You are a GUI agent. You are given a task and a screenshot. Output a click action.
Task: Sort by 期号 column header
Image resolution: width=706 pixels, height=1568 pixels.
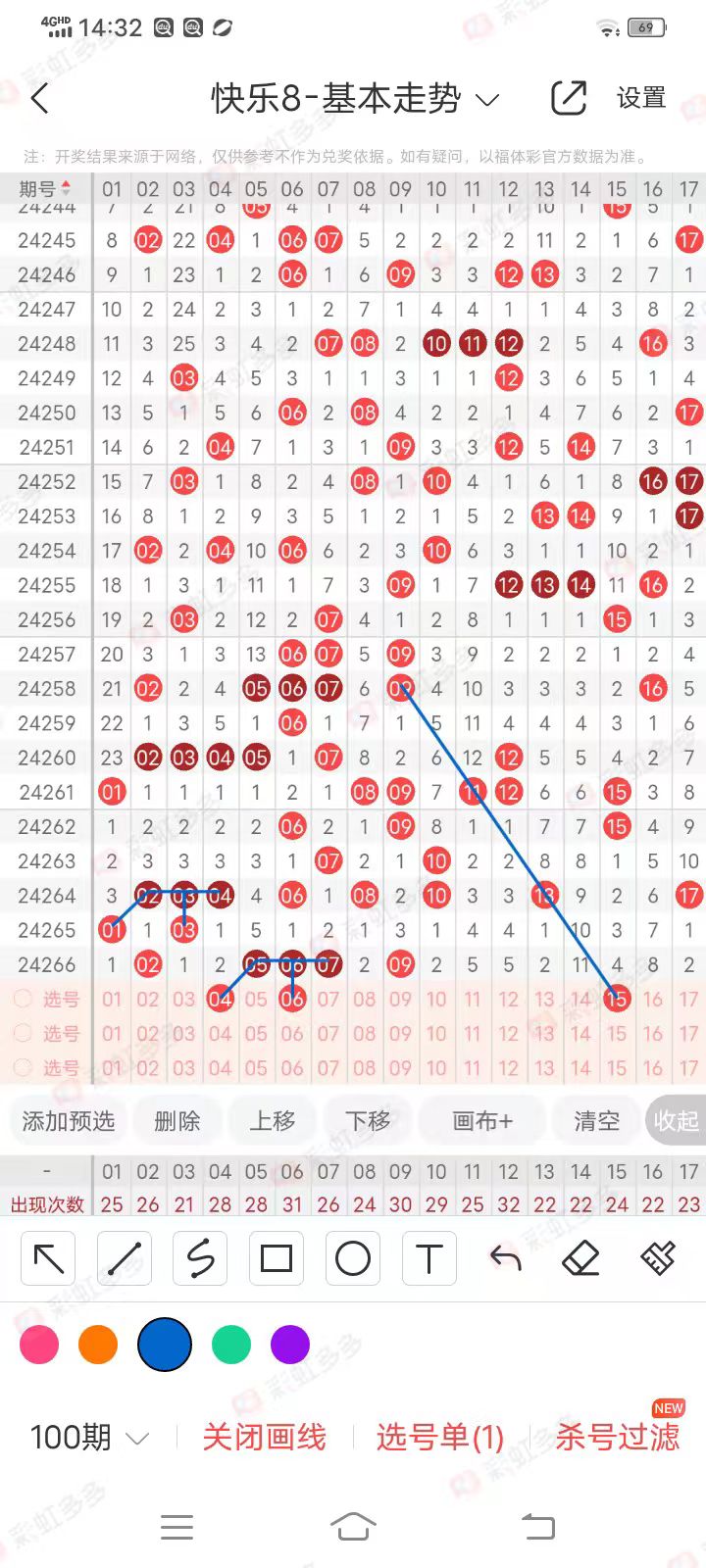point(45,188)
